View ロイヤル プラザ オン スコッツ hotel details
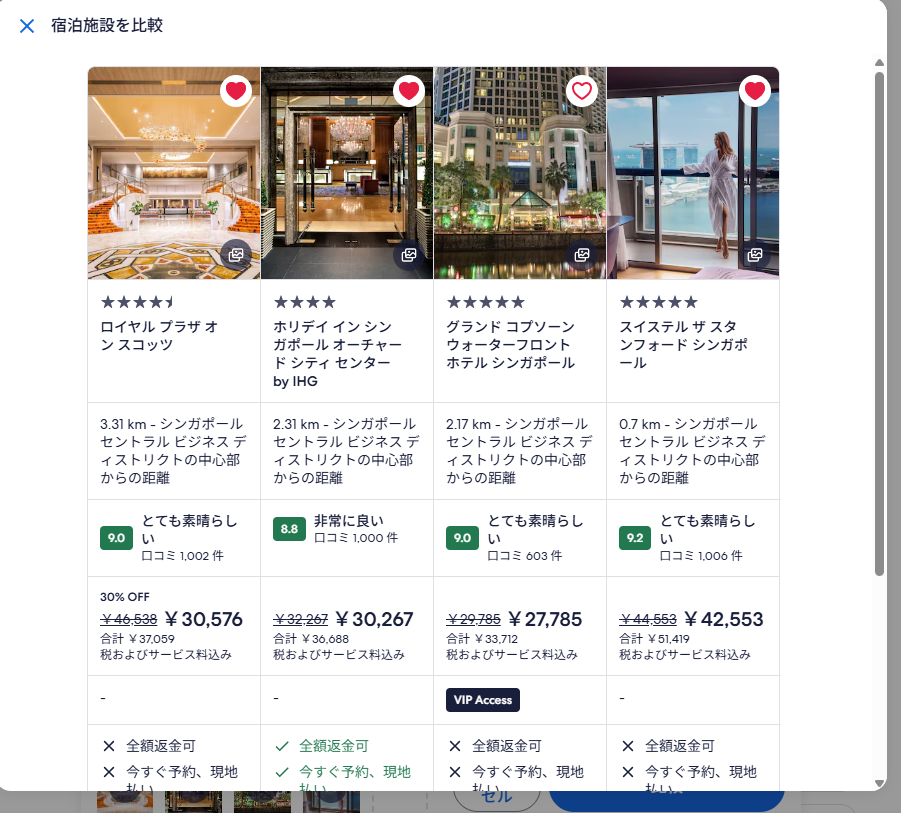Viewport: 901px width, 813px height. (160, 336)
